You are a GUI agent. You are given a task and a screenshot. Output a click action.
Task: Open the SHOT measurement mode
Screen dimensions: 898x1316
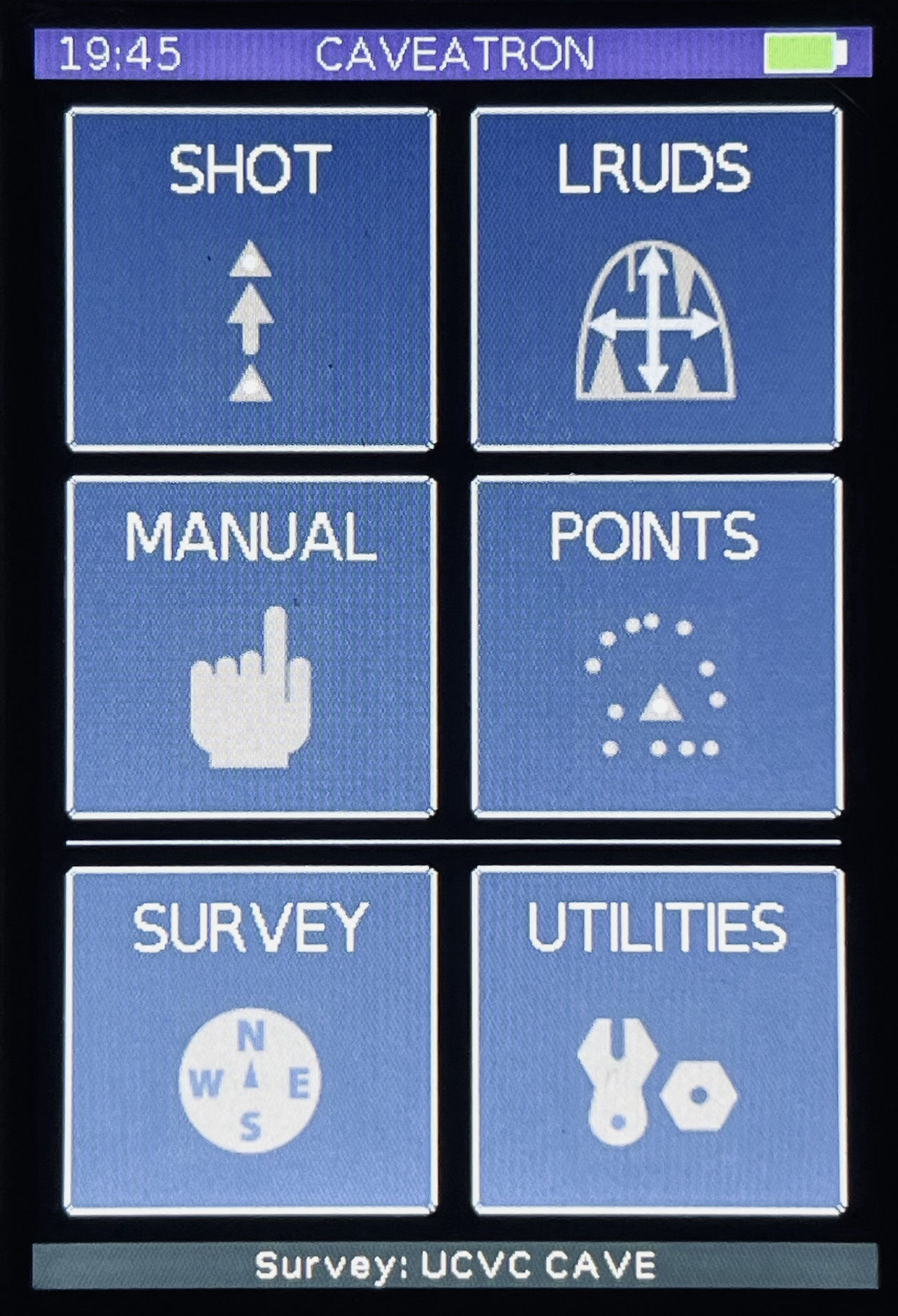click(x=250, y=277)
